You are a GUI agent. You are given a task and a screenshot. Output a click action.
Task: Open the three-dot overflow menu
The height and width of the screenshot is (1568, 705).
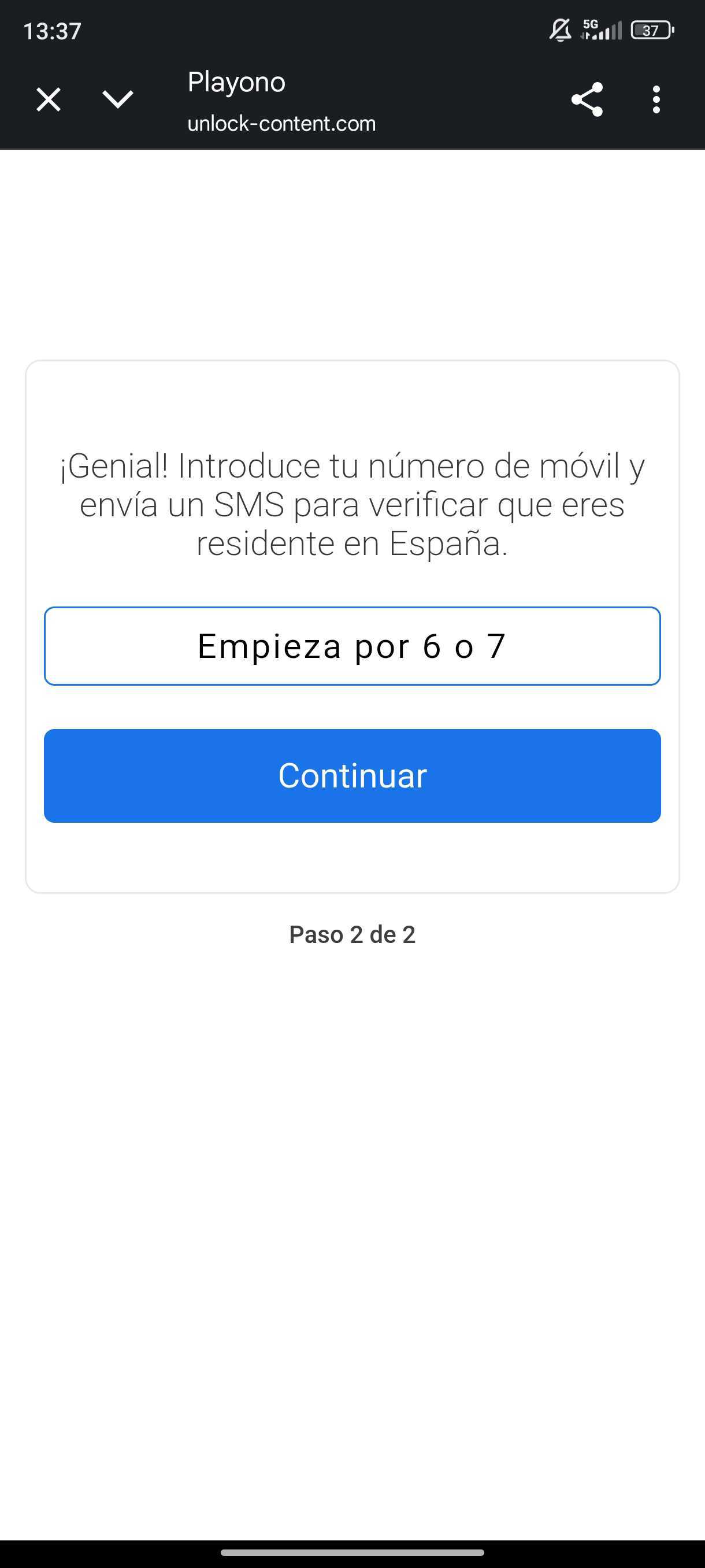click(x=656, y=100)
